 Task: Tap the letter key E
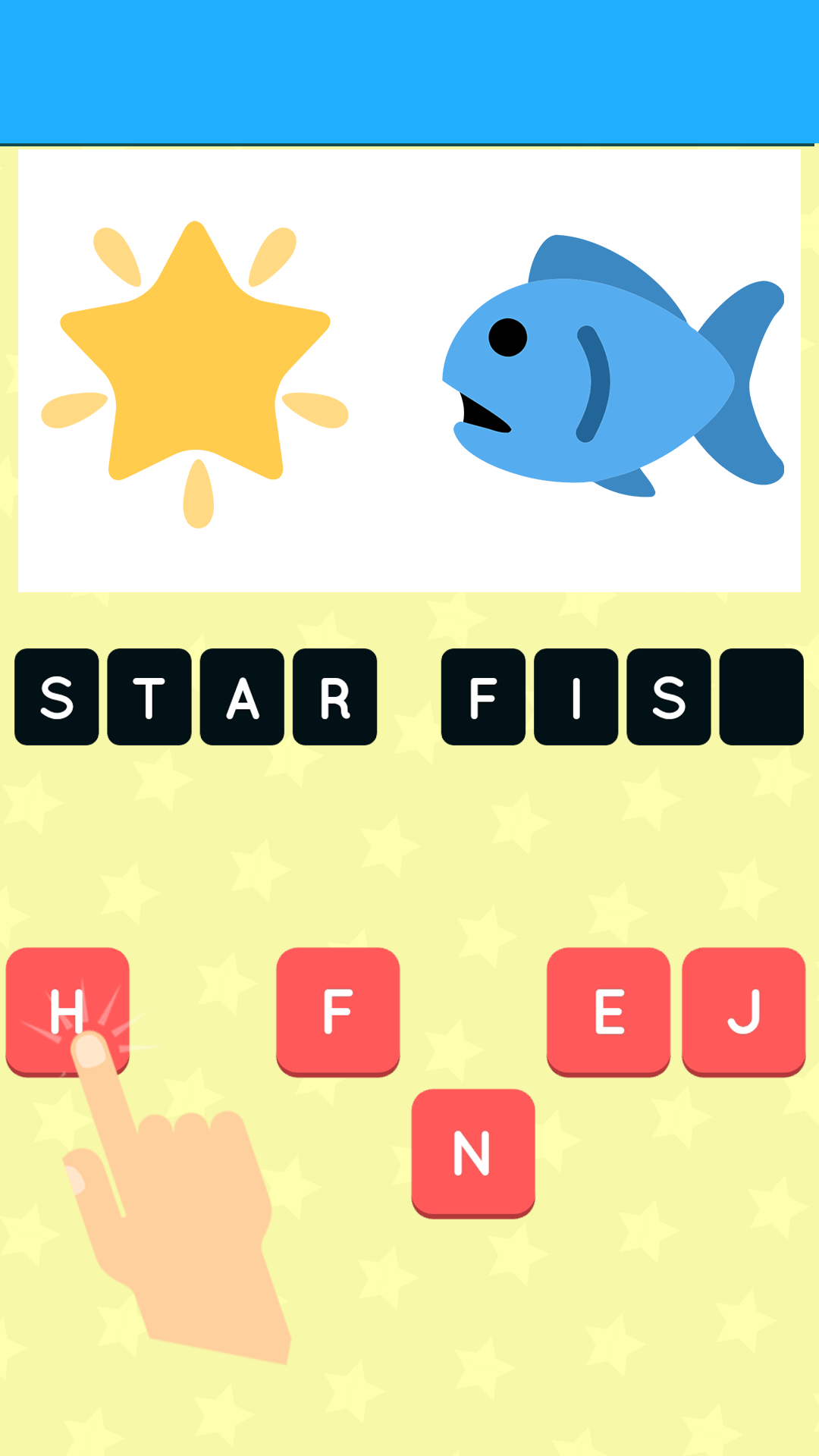pos(607,1009)
